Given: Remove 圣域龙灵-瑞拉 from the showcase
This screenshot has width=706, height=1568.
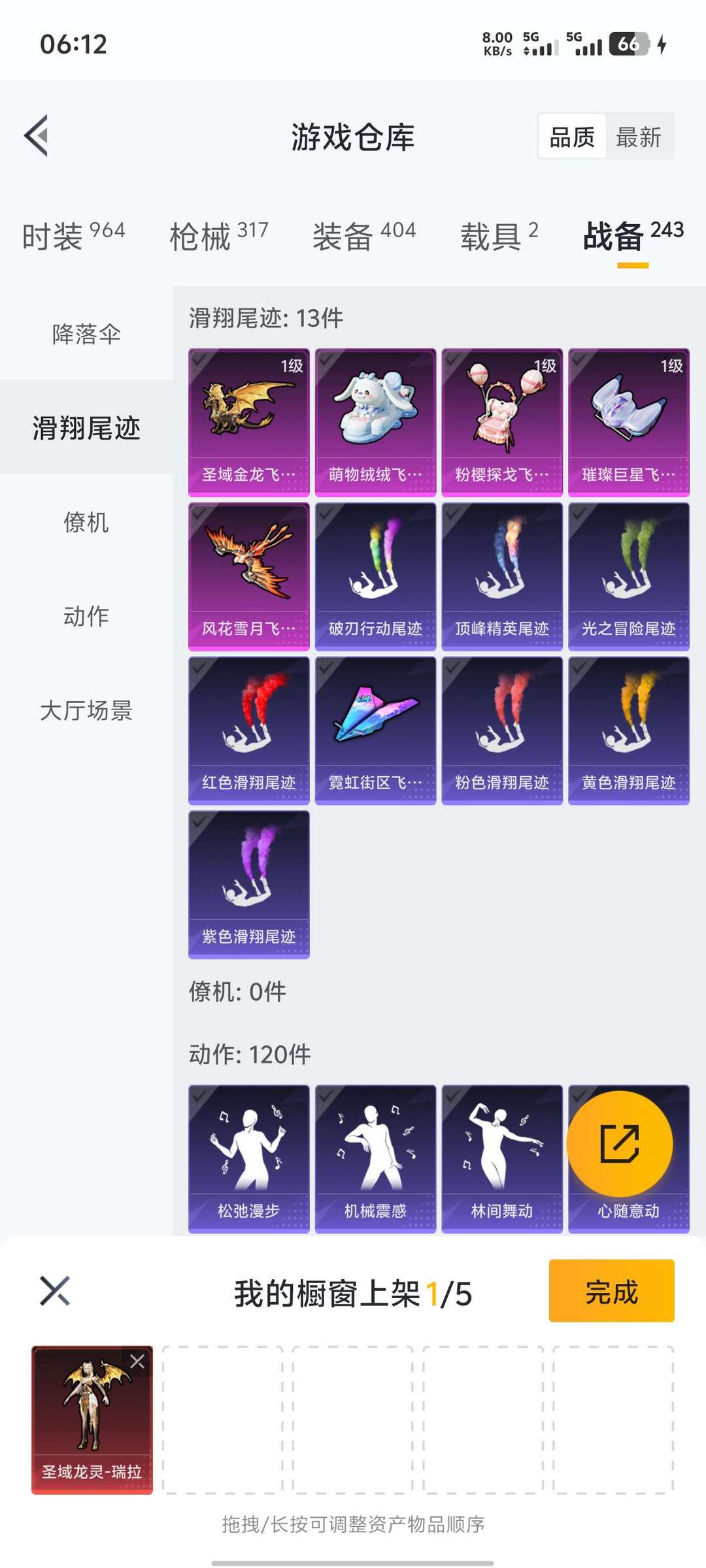Looking at the screenshot, I should tap(137, 1362).
